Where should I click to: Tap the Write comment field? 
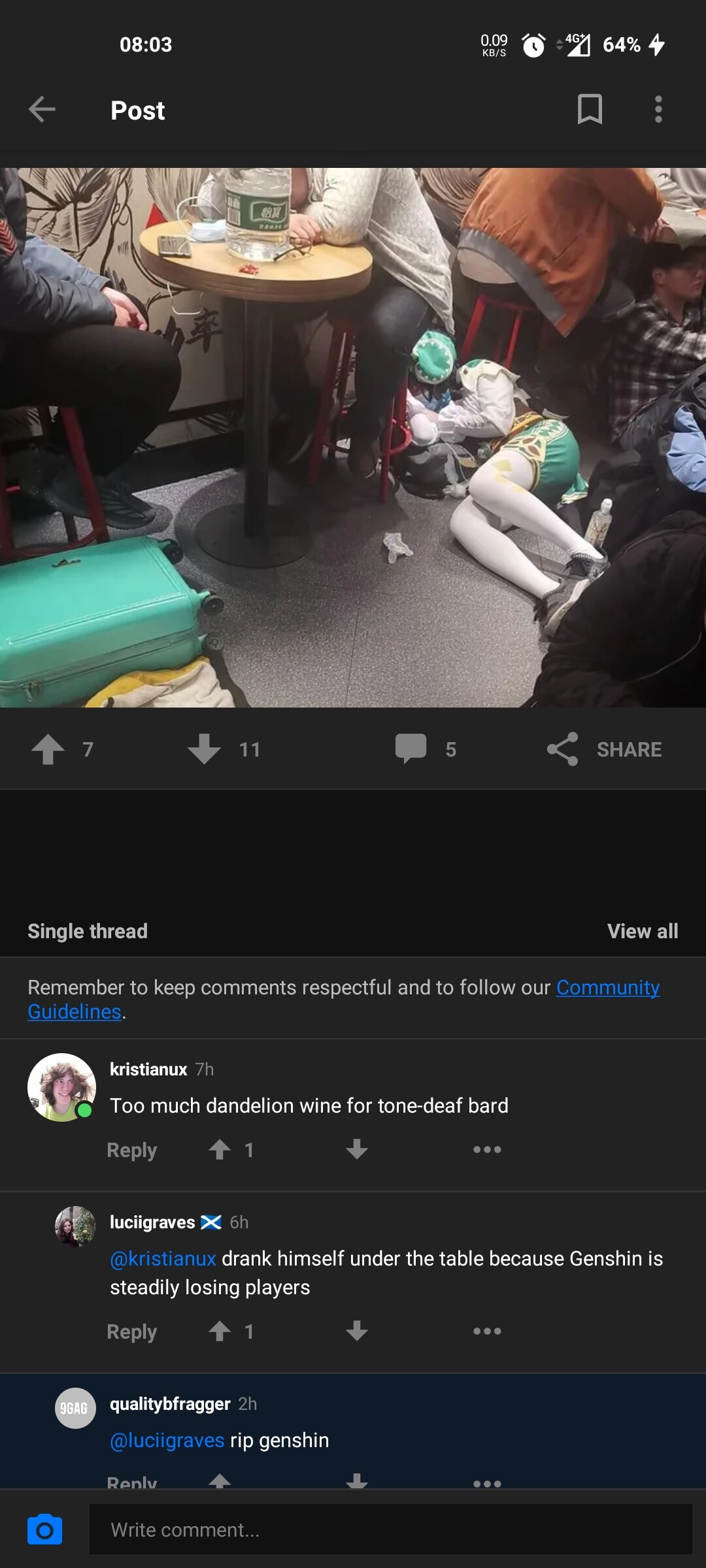coord(390,1529)
